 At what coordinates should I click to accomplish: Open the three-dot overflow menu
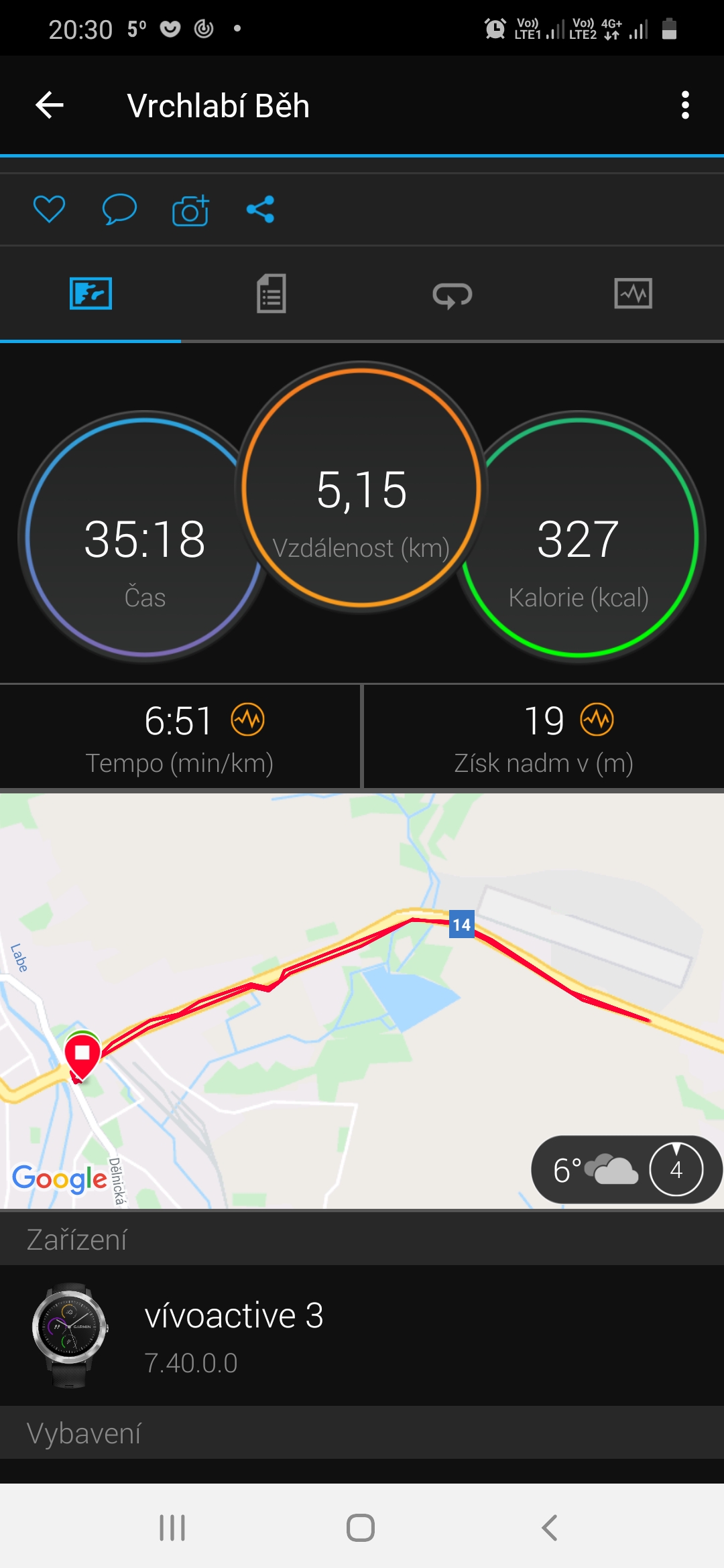684,105
